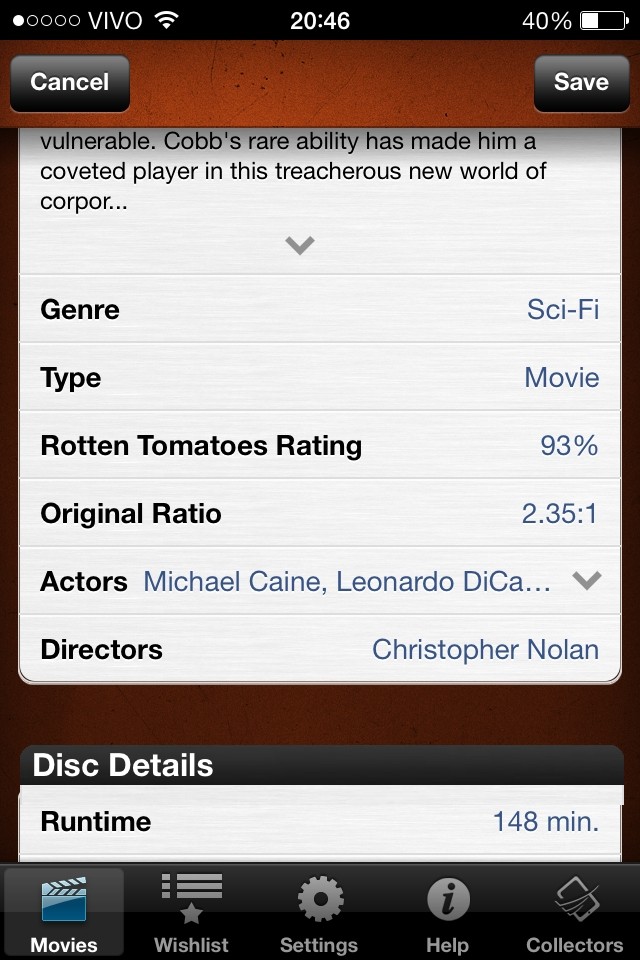
Task: Change the Type row value
Action: click(320, 378)
